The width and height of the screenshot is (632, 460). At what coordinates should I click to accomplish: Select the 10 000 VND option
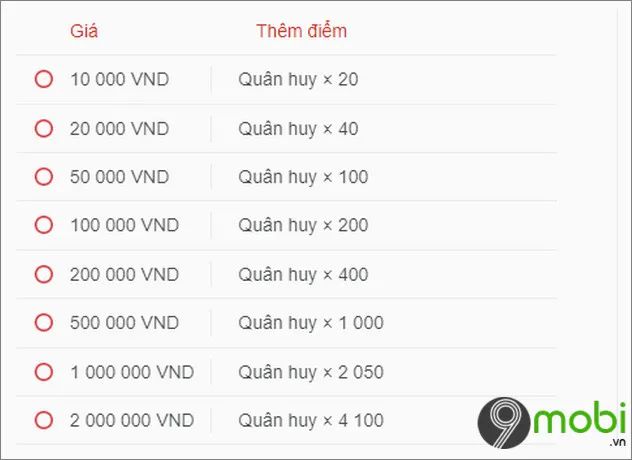[x=43, y=80]
